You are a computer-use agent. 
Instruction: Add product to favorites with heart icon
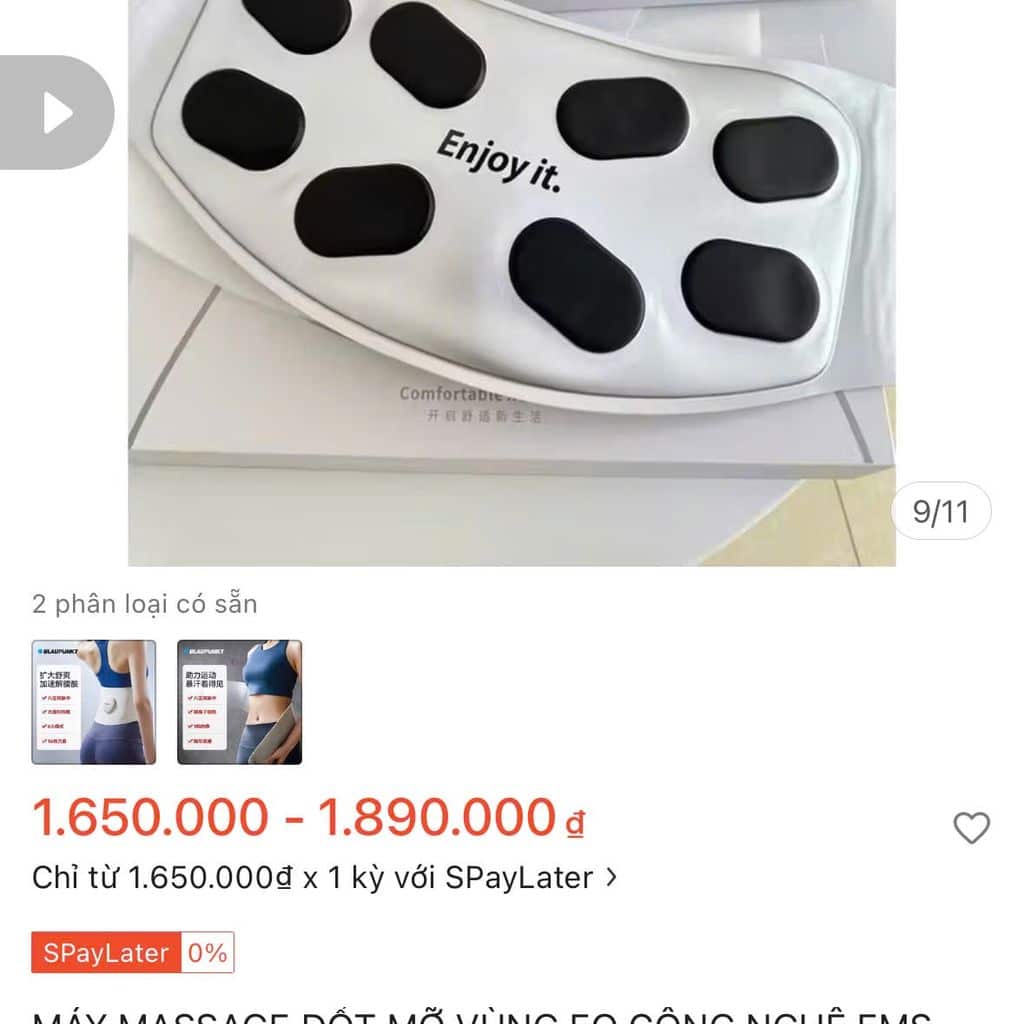[x=972, y=827]
